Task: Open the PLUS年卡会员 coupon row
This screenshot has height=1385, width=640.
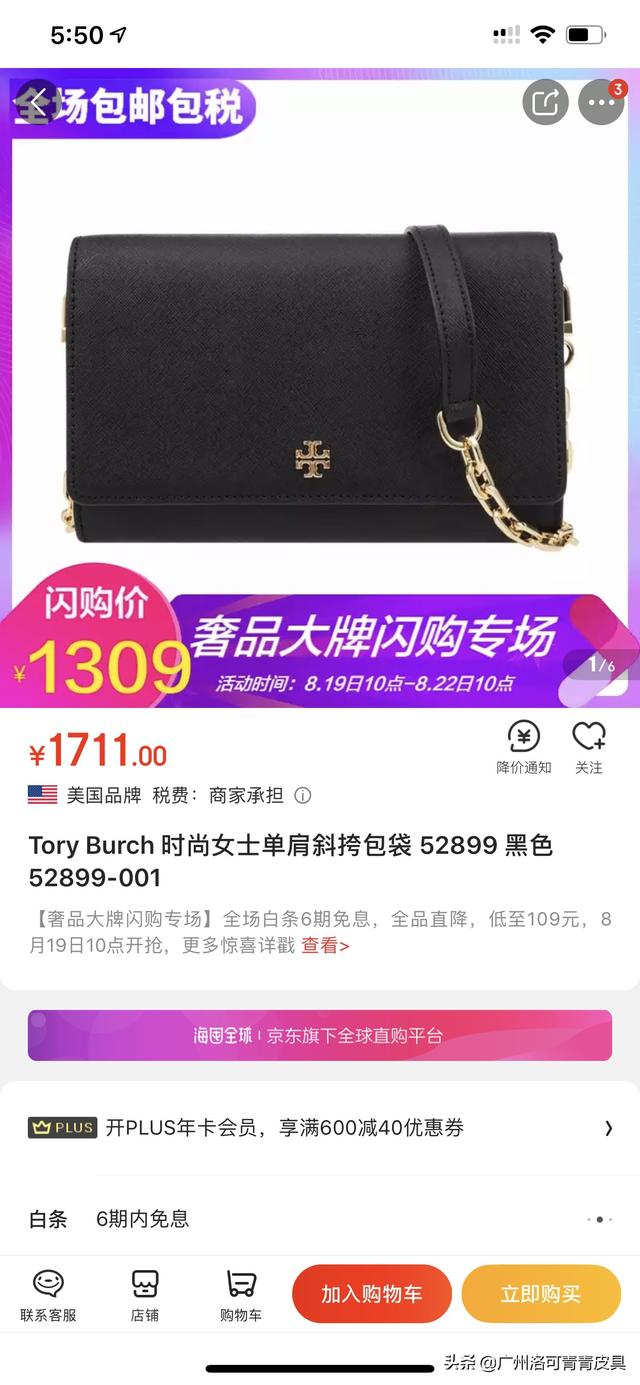Action: (320, 1128)
